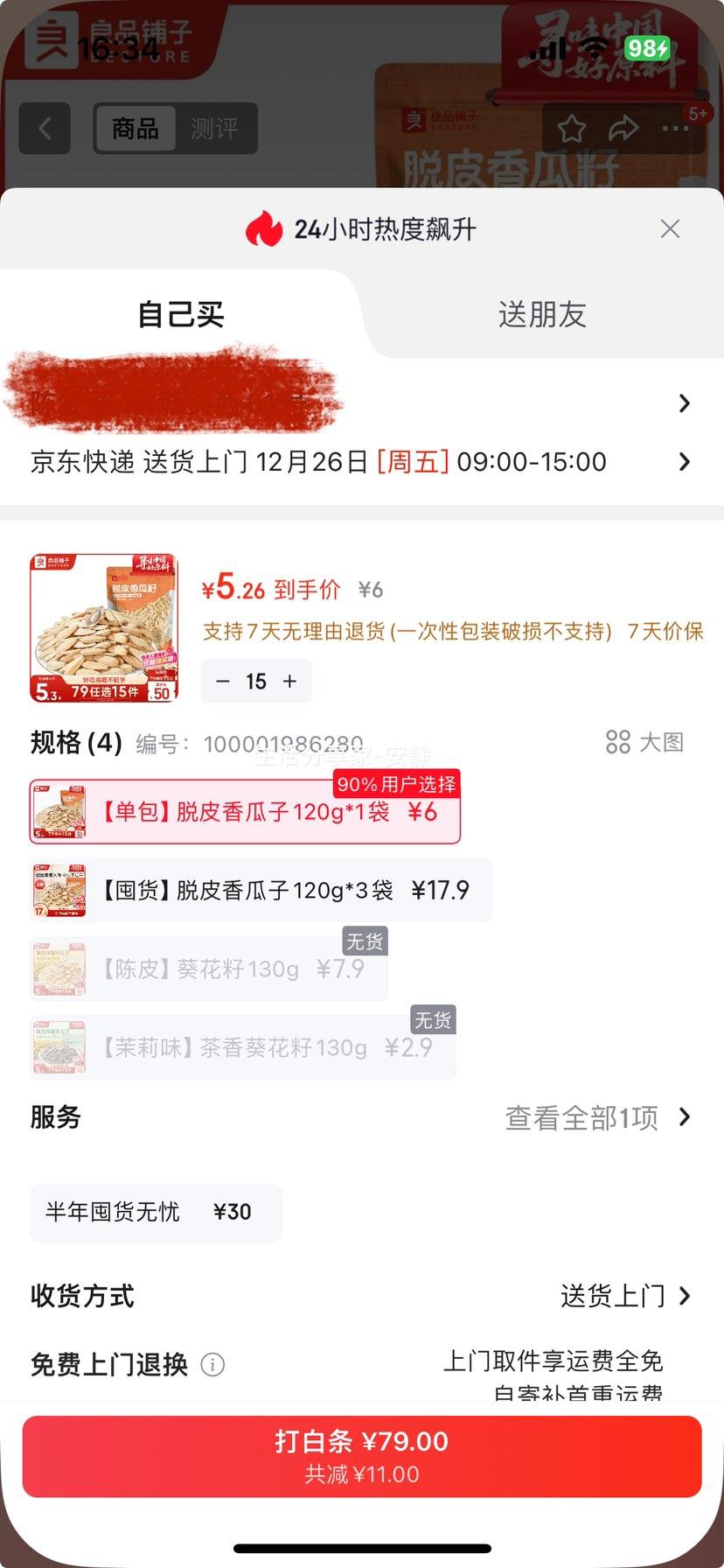Star the product to add it to favorites
The height and width of the screenshot is (1568, 724).
tap(570, 128)
